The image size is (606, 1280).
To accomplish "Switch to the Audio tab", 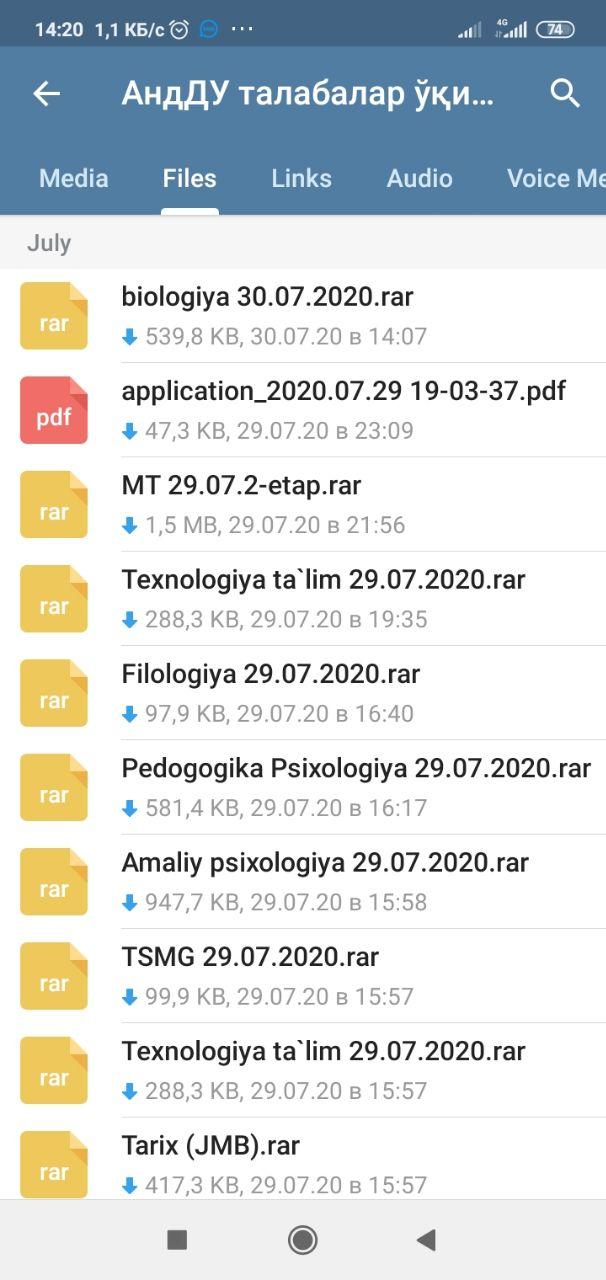I will [419, 178].
